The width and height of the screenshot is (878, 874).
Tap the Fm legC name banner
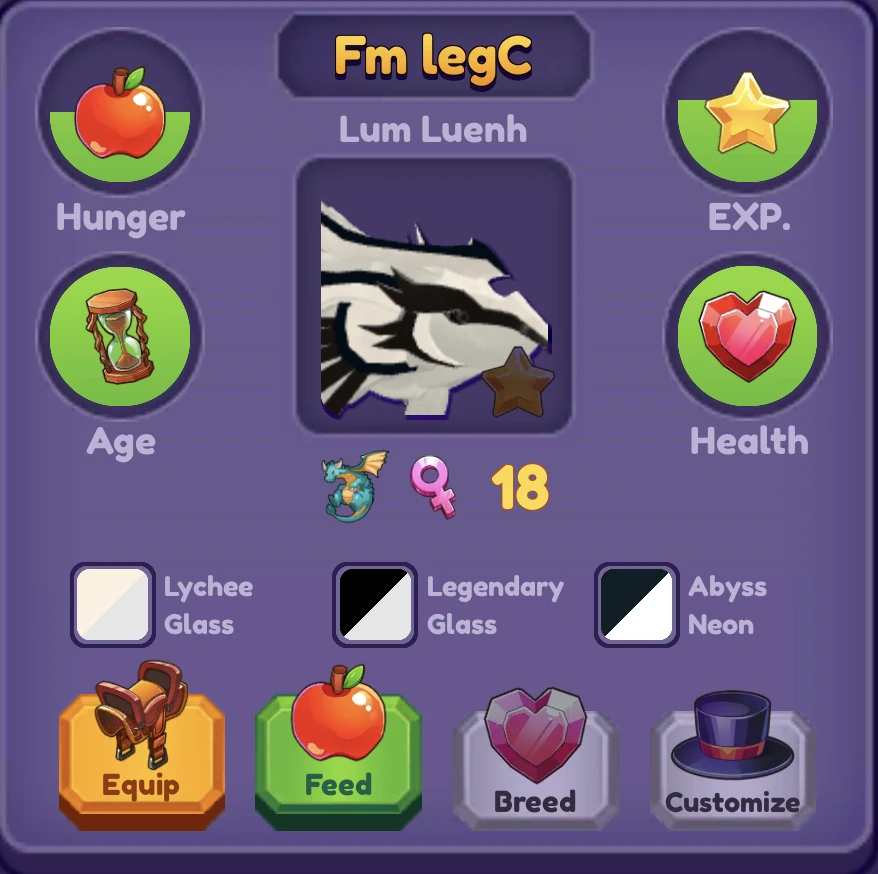[434, 57]
